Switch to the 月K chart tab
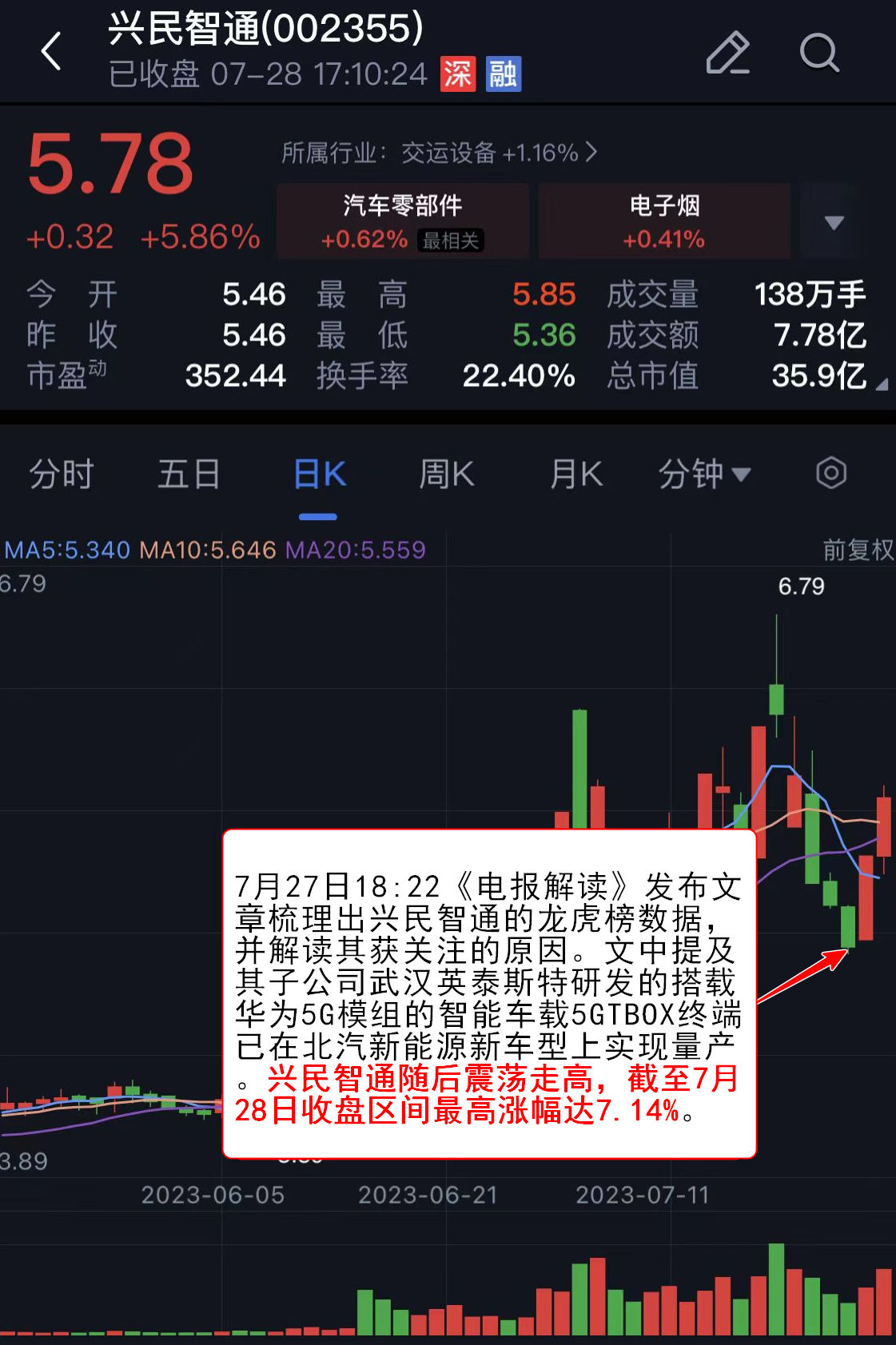 (575, 474)
